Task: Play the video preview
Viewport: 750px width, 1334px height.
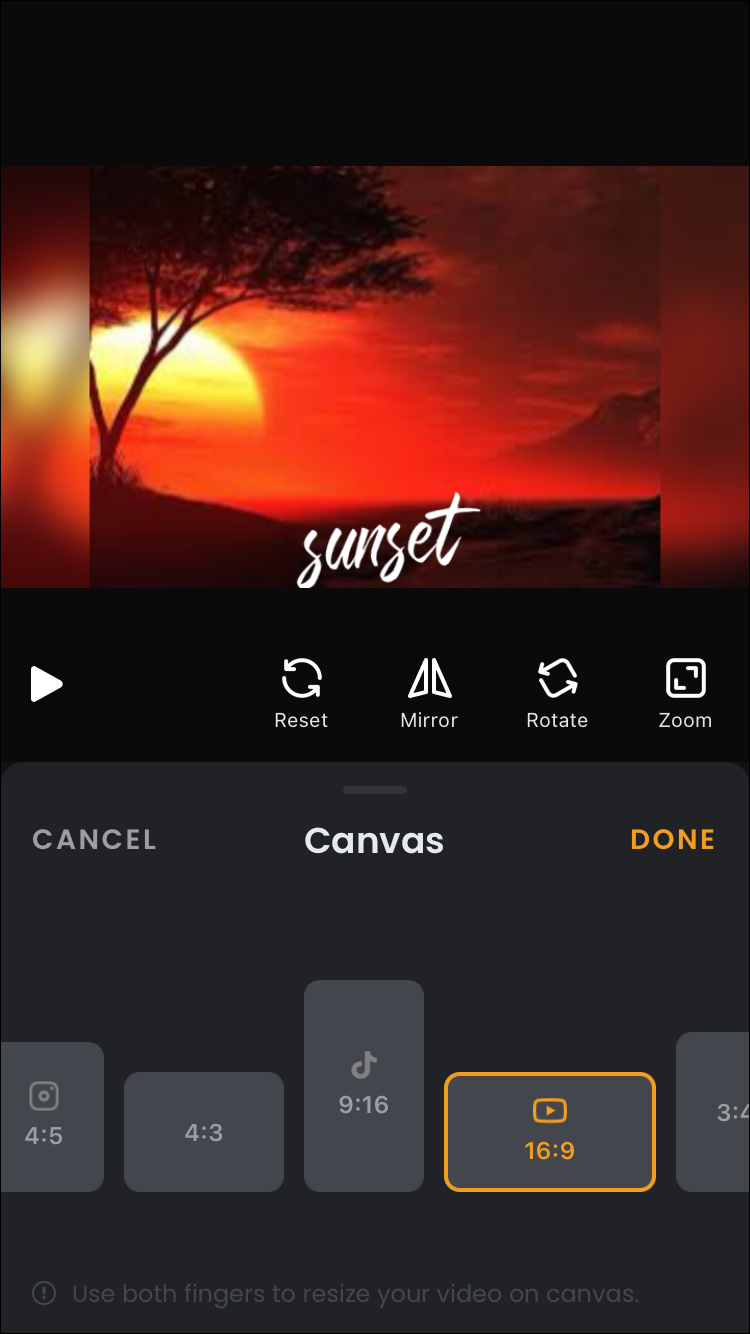Action: [46, 685]
